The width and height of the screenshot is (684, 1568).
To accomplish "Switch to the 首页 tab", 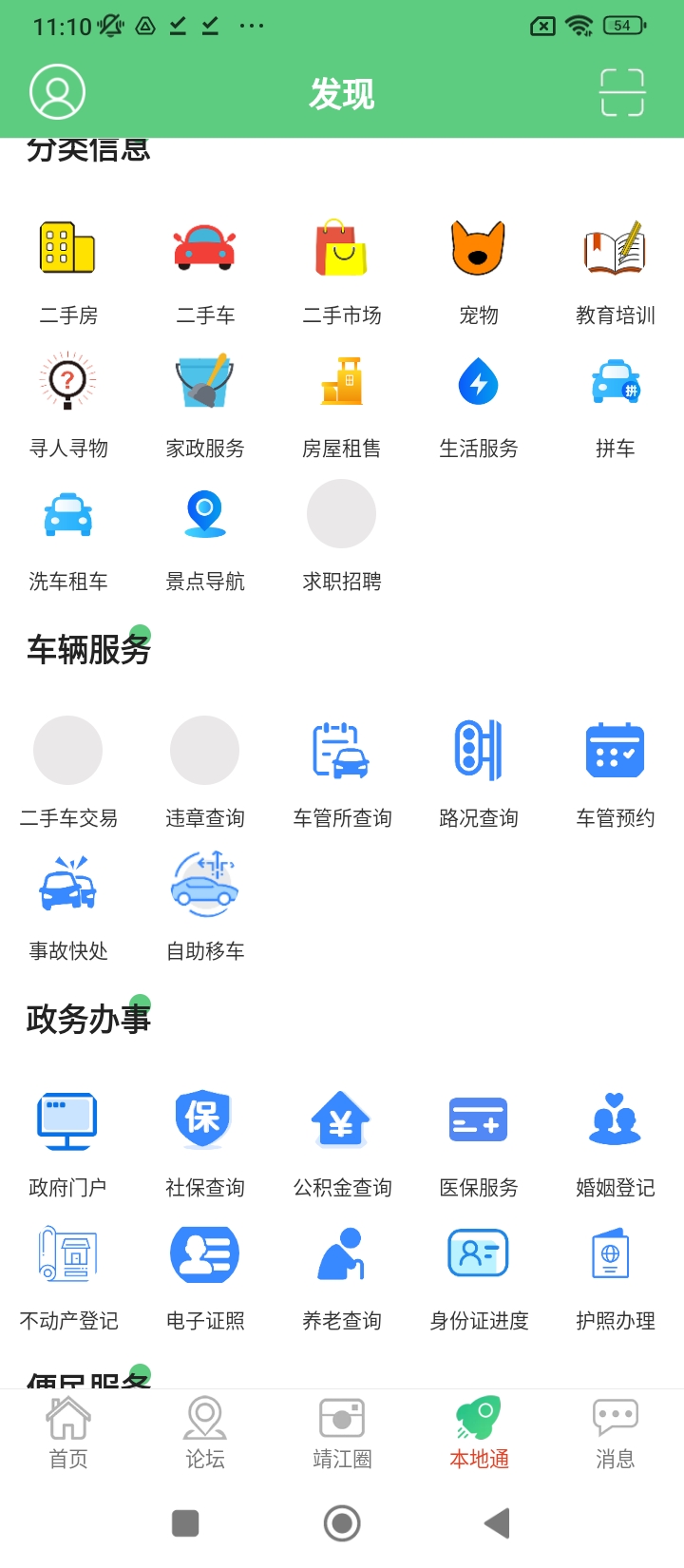I will [68, 1433].
